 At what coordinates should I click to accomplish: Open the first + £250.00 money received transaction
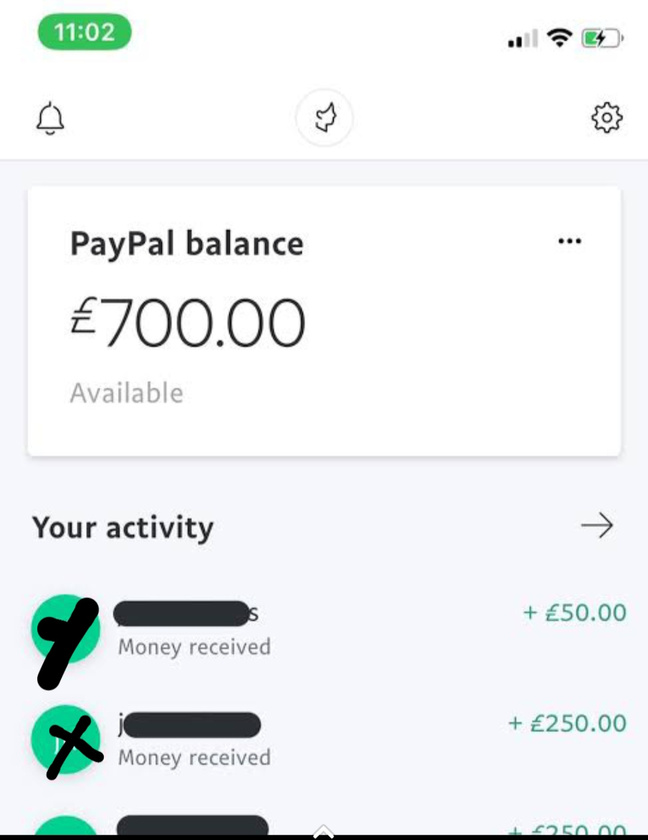pyautogui.click(x=330, y=739)
